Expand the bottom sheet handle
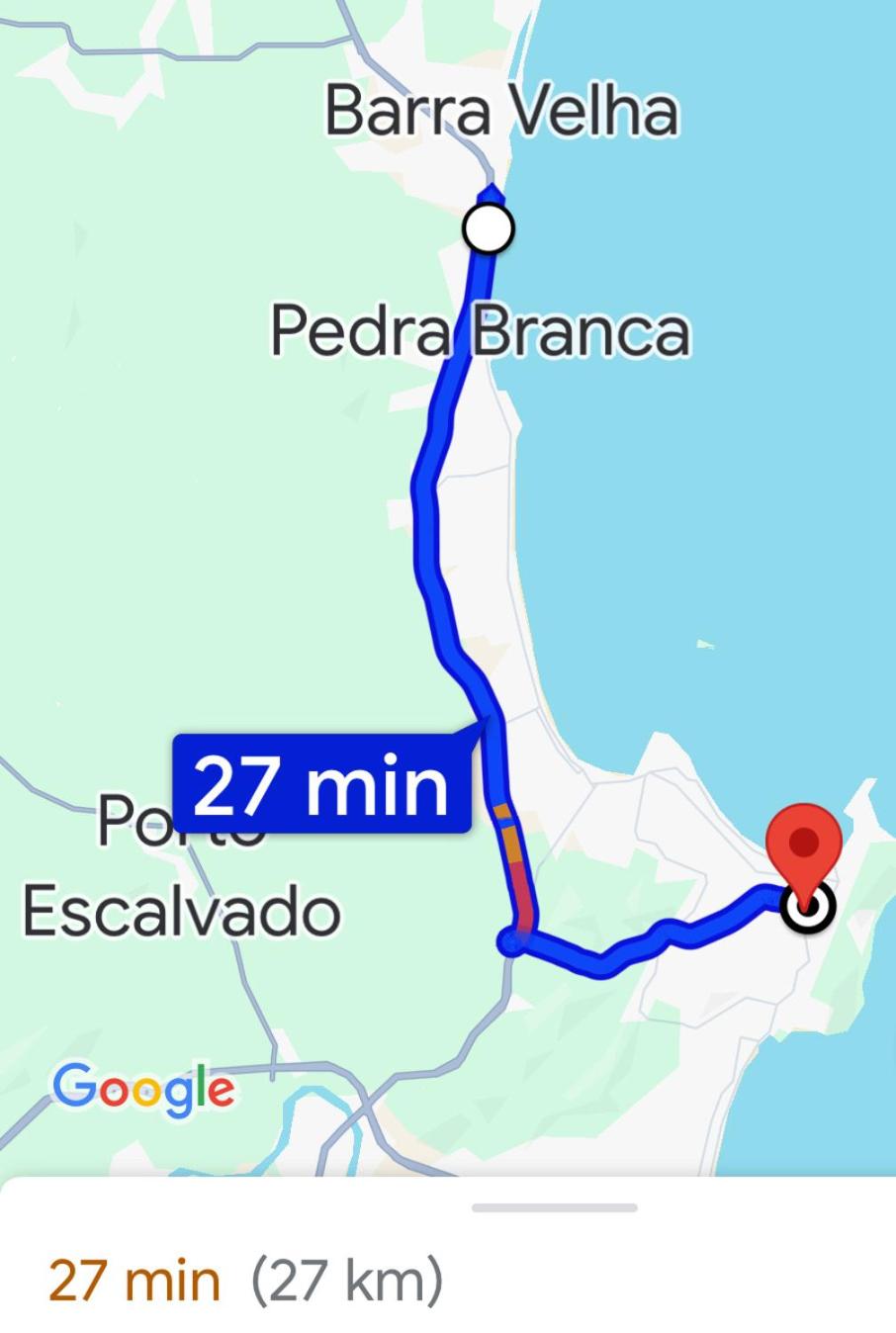This screenshot has width=896, height=1333. 554,1207
